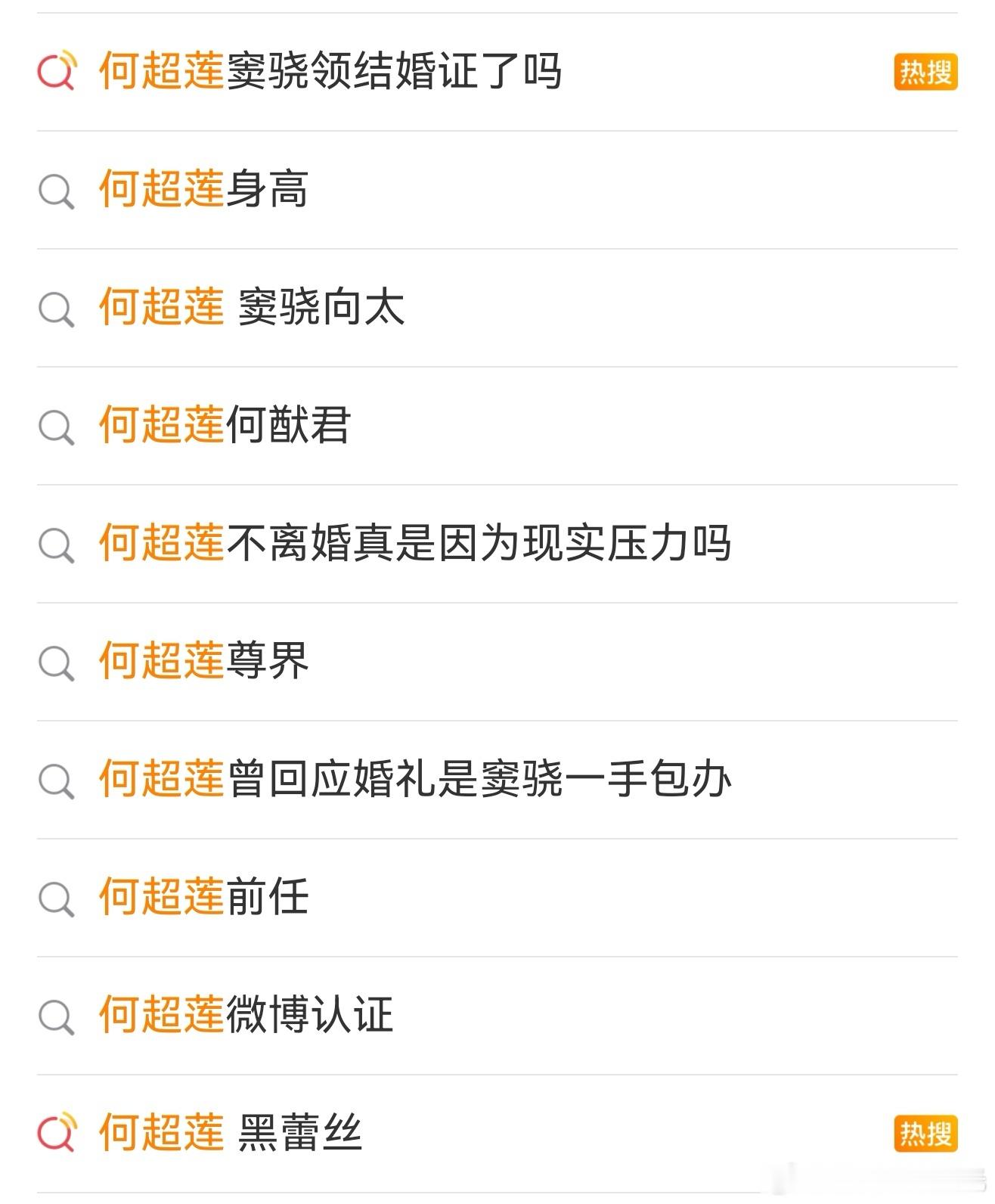Select suggestion 何超莲窦骁领结婚证了吗

click(497, 72)
